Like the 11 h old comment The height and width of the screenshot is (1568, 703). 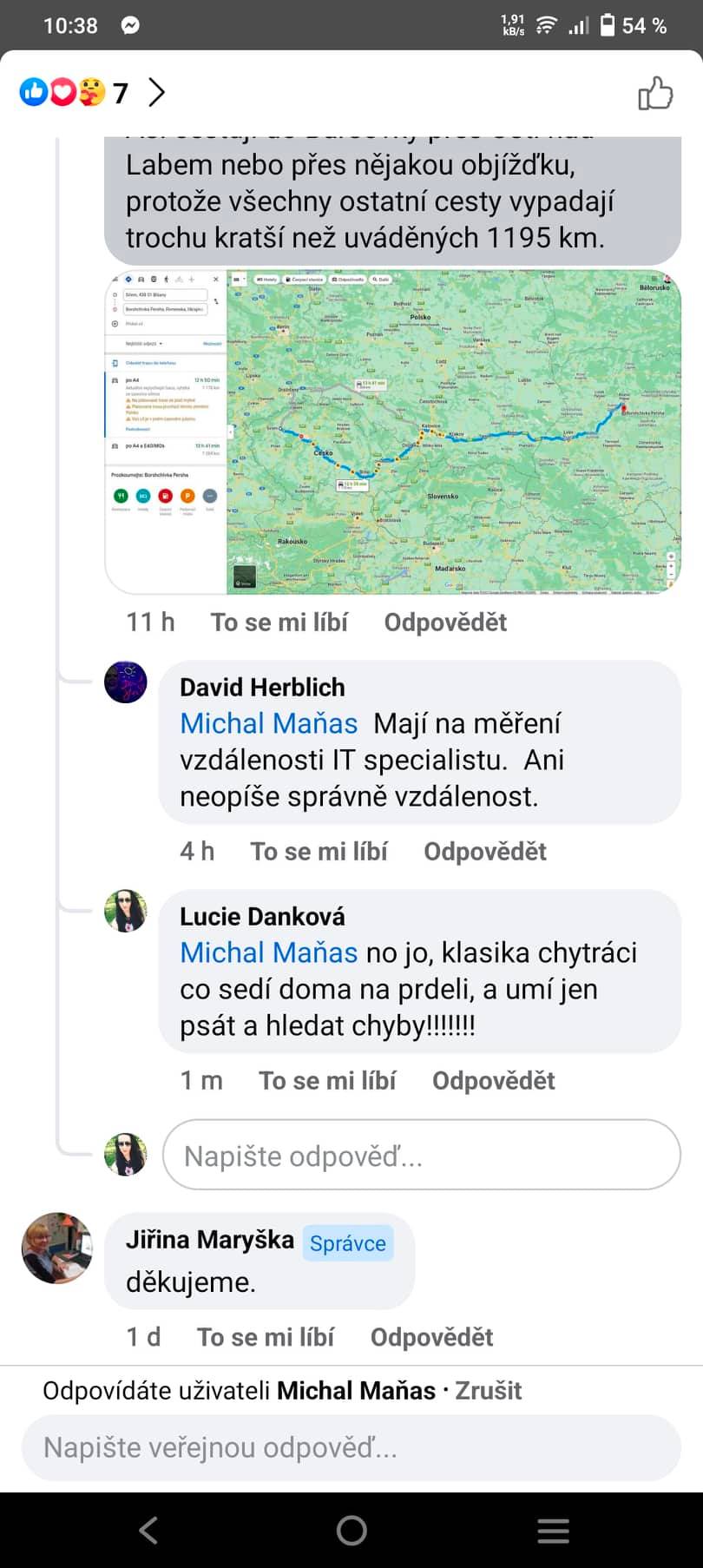(279, 623)
